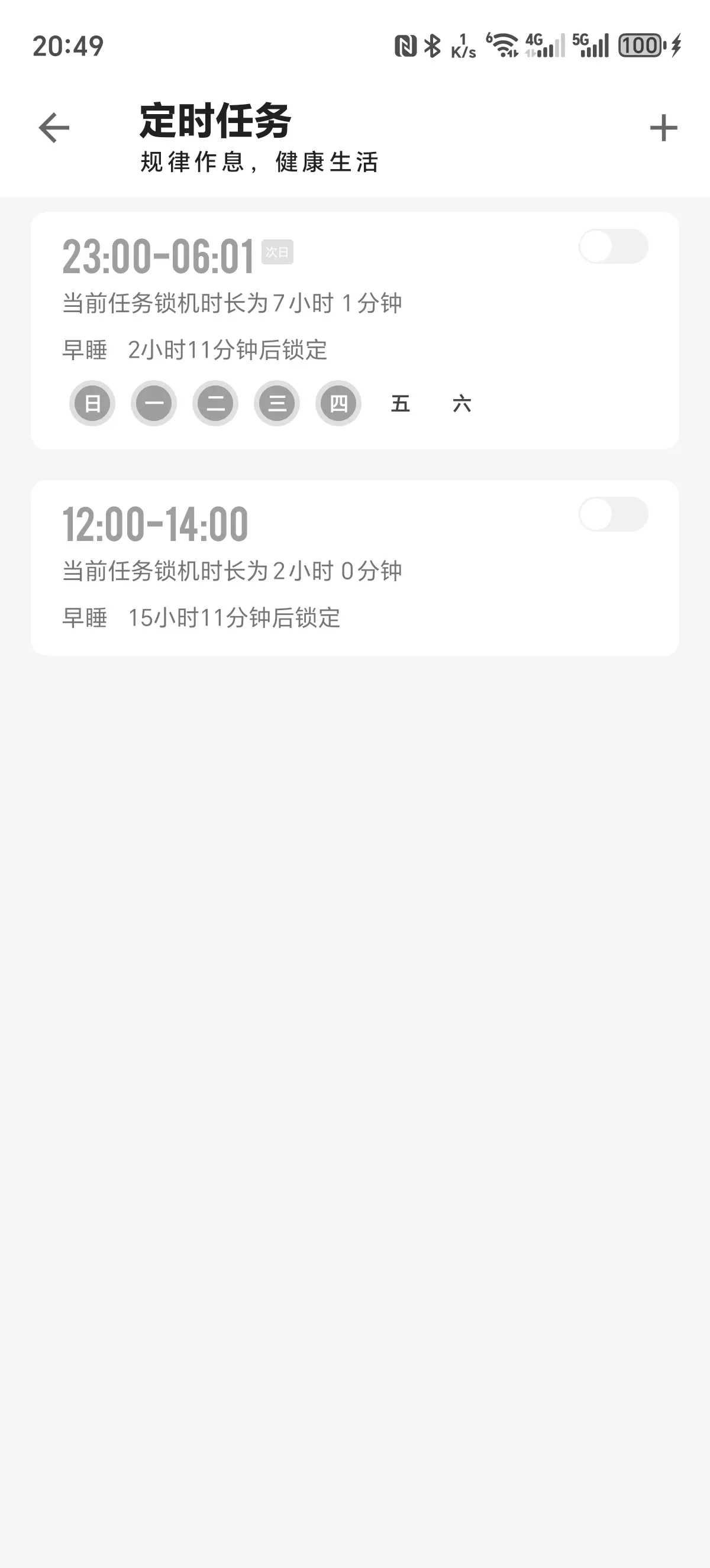This screenshot has width=710, height=1568.
Task: Toggle 二 (Tuesday) on the 23:00 task
Action: [x=215, y=403]
